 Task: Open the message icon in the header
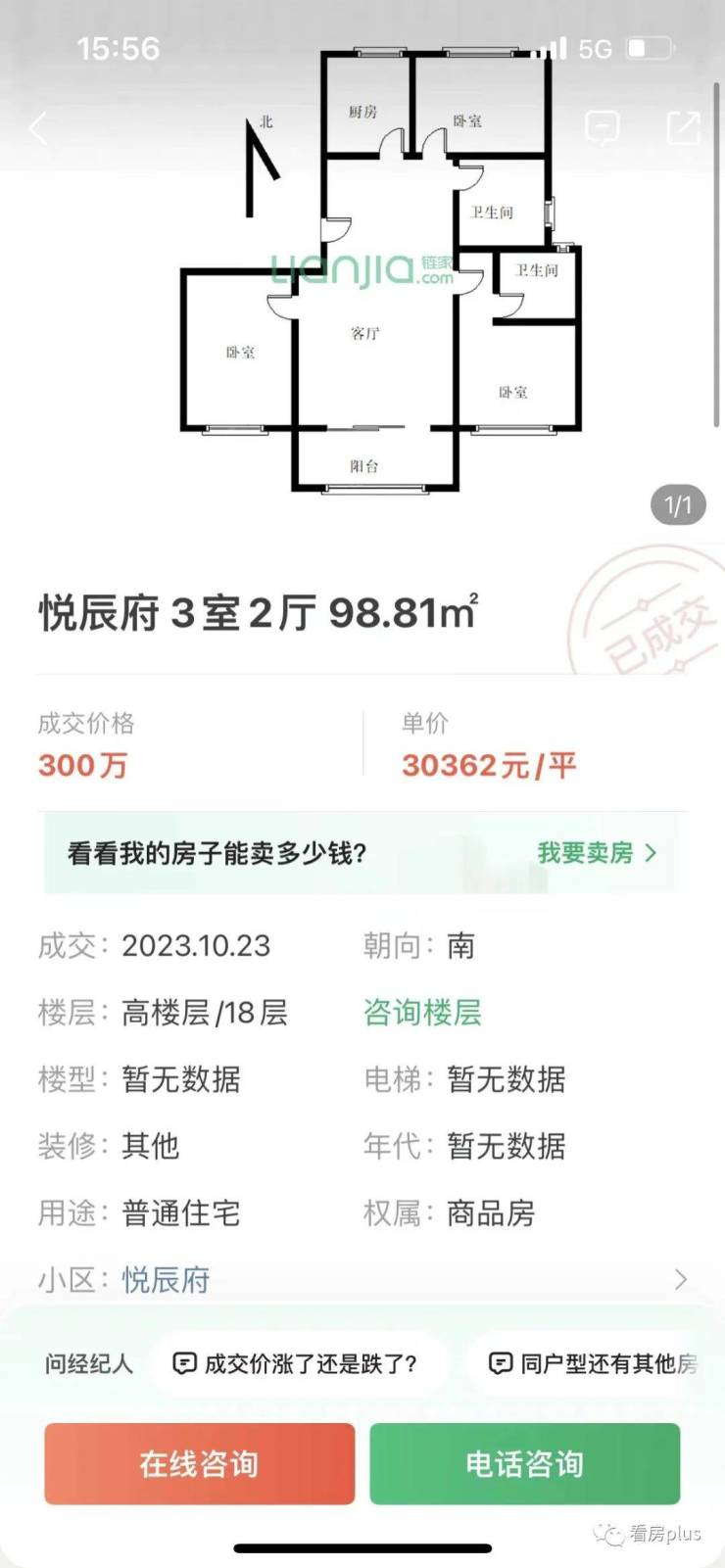(x=602, y=127)
